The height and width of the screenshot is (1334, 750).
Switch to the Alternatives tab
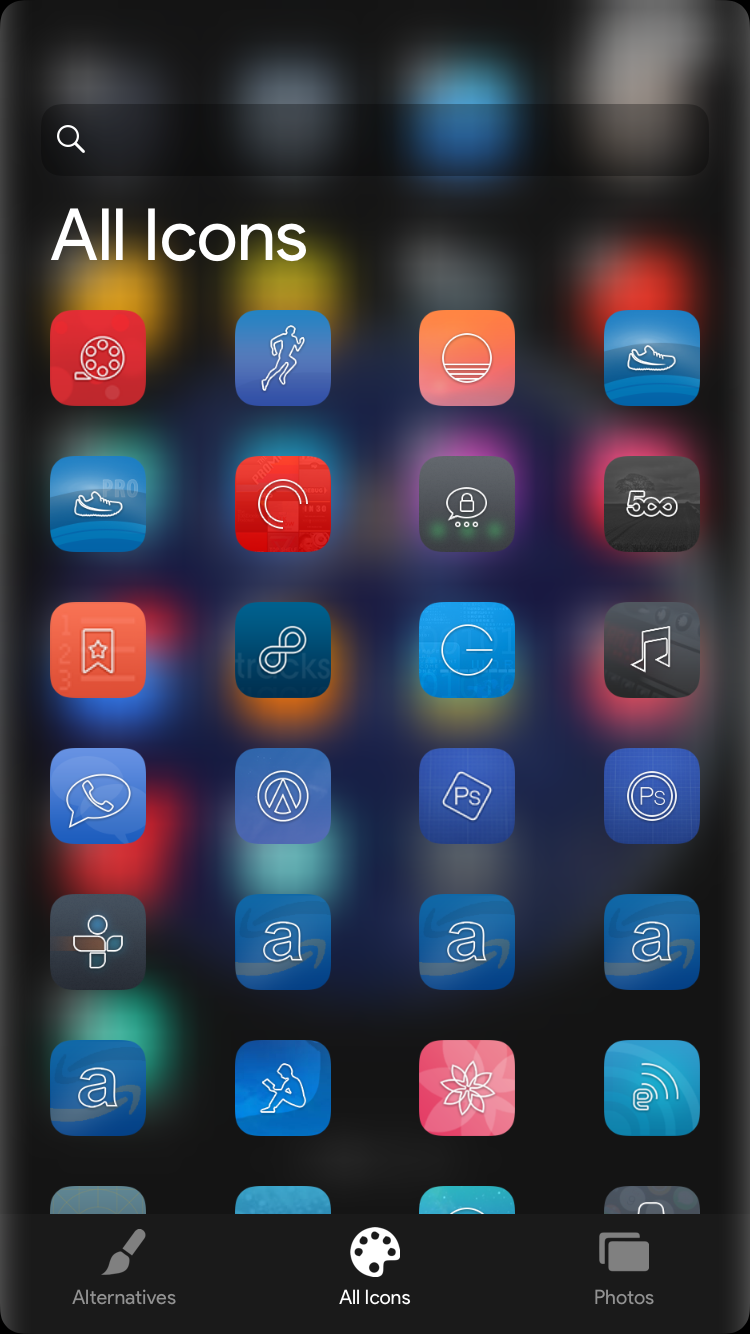(124, 1267)
